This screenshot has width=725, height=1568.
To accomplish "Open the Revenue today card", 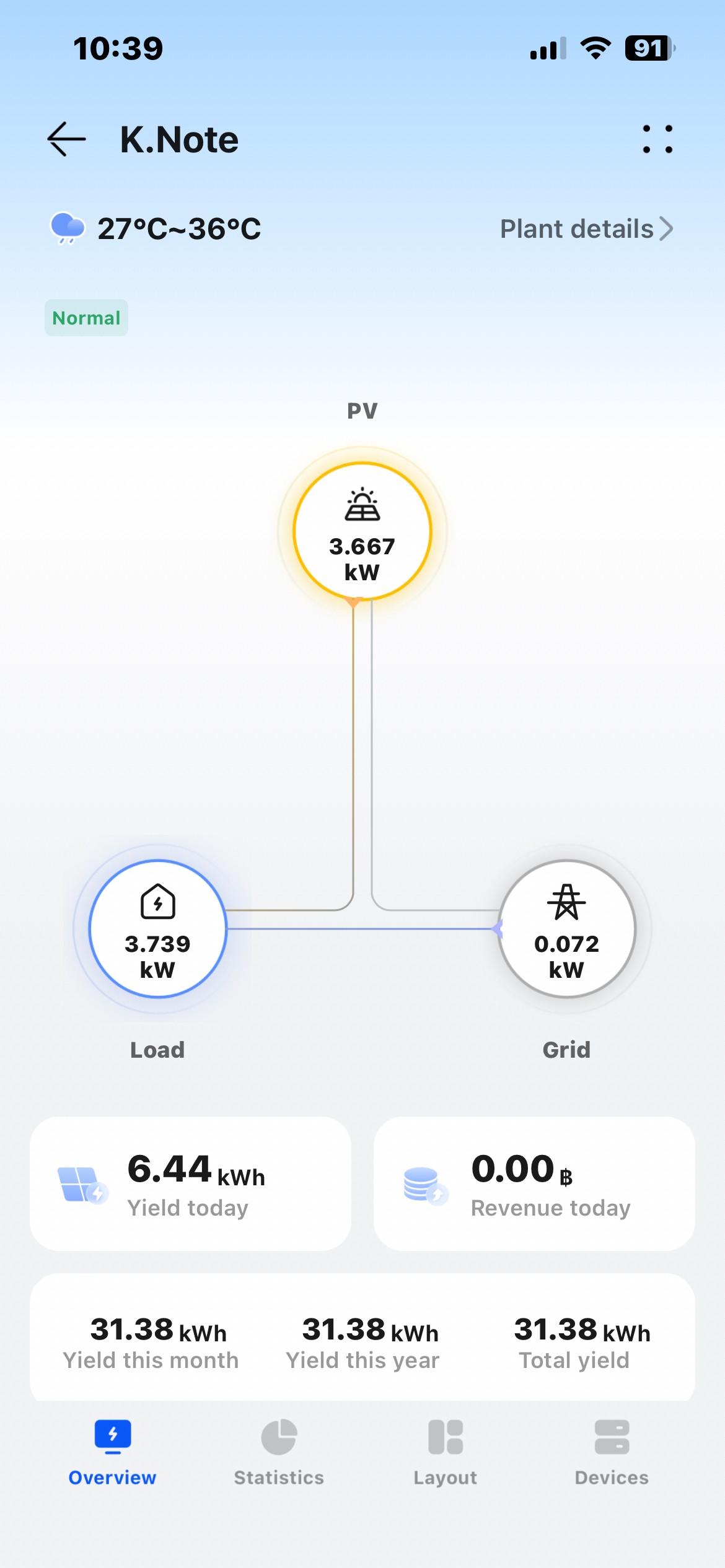I will [x=534, y=1183].
